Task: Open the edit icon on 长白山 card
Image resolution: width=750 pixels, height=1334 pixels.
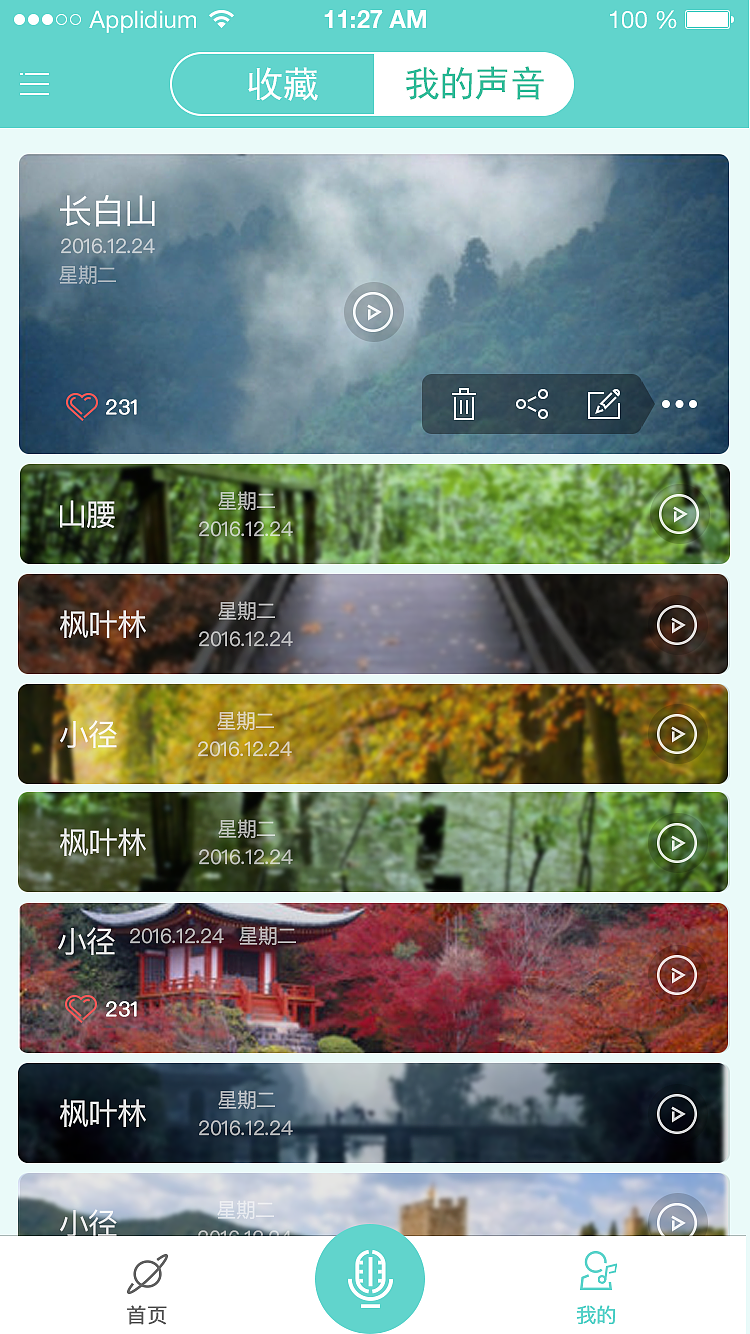Action: pyautogui.click(x=602, y=404)
